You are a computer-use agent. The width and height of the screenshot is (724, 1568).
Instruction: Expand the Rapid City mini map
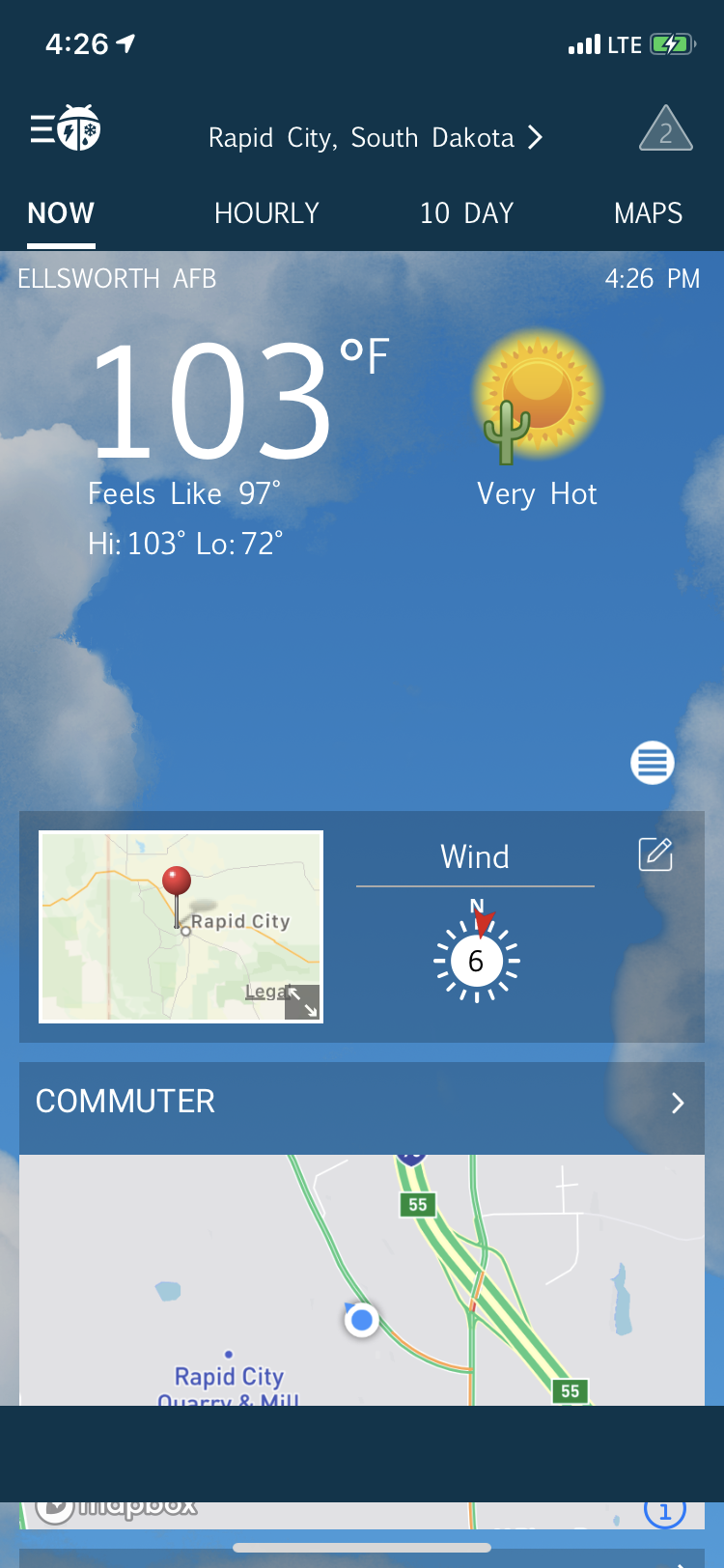tap(302, 1002)
